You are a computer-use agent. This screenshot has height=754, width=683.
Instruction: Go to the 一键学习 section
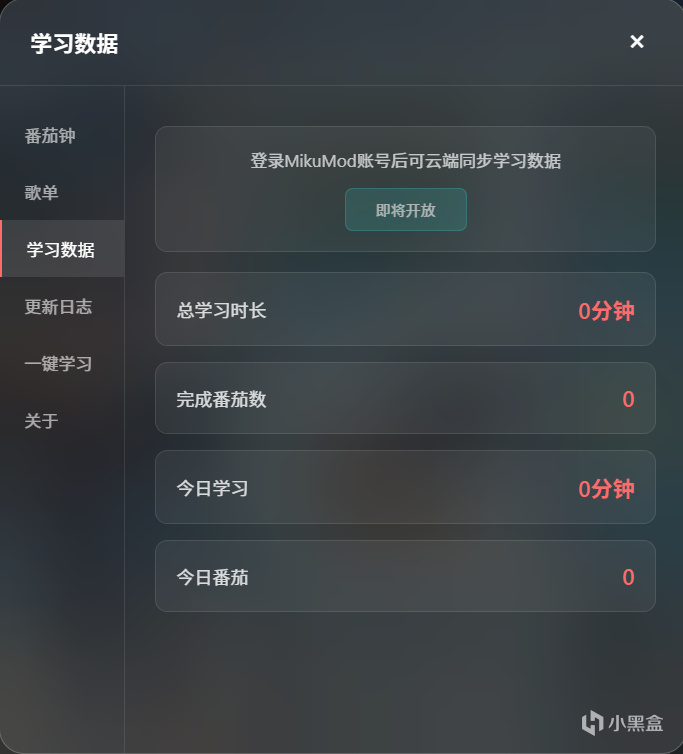pyautogui.click(x=62, y=364)
